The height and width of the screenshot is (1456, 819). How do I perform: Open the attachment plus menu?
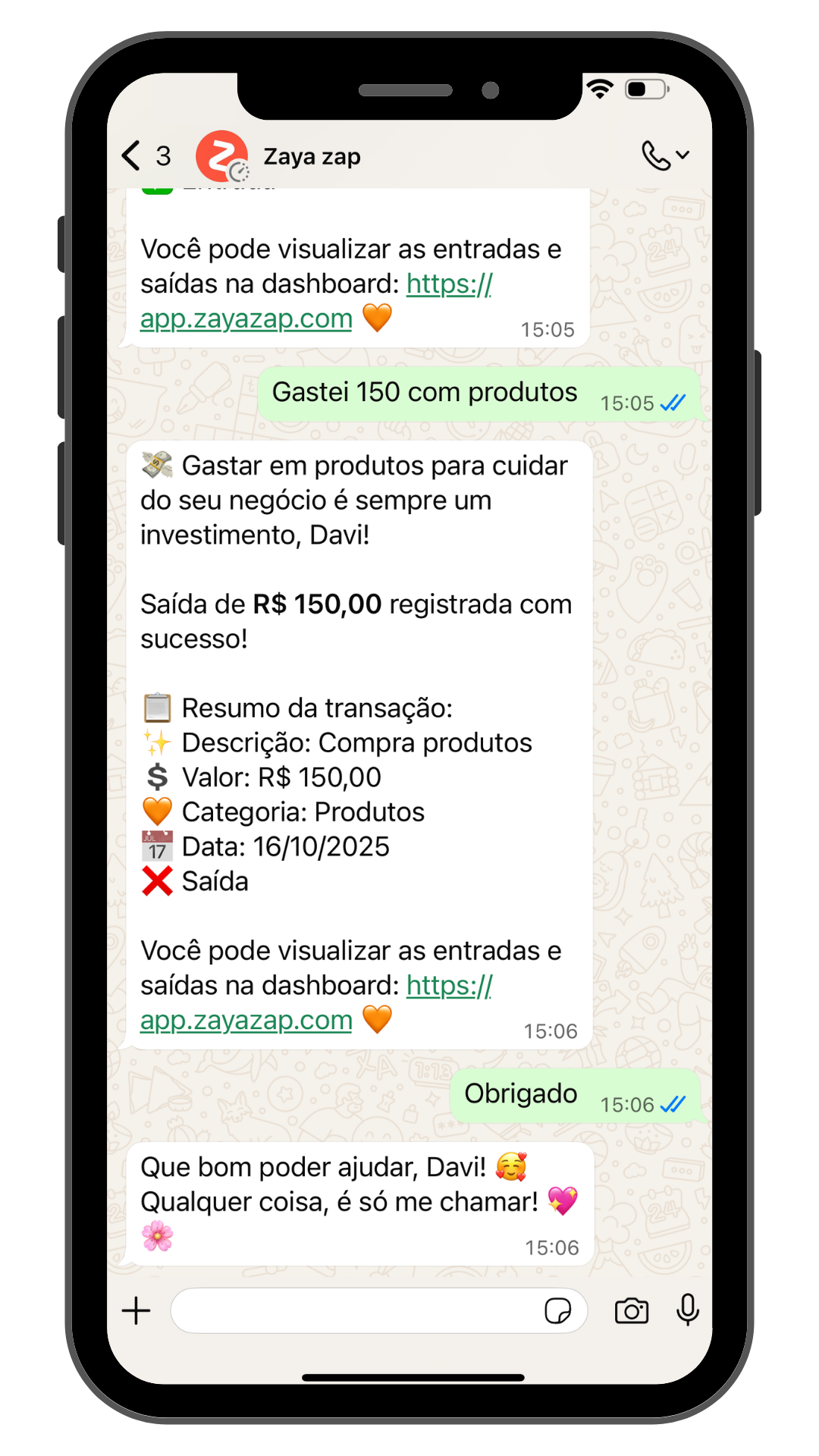pos(136,1310)
